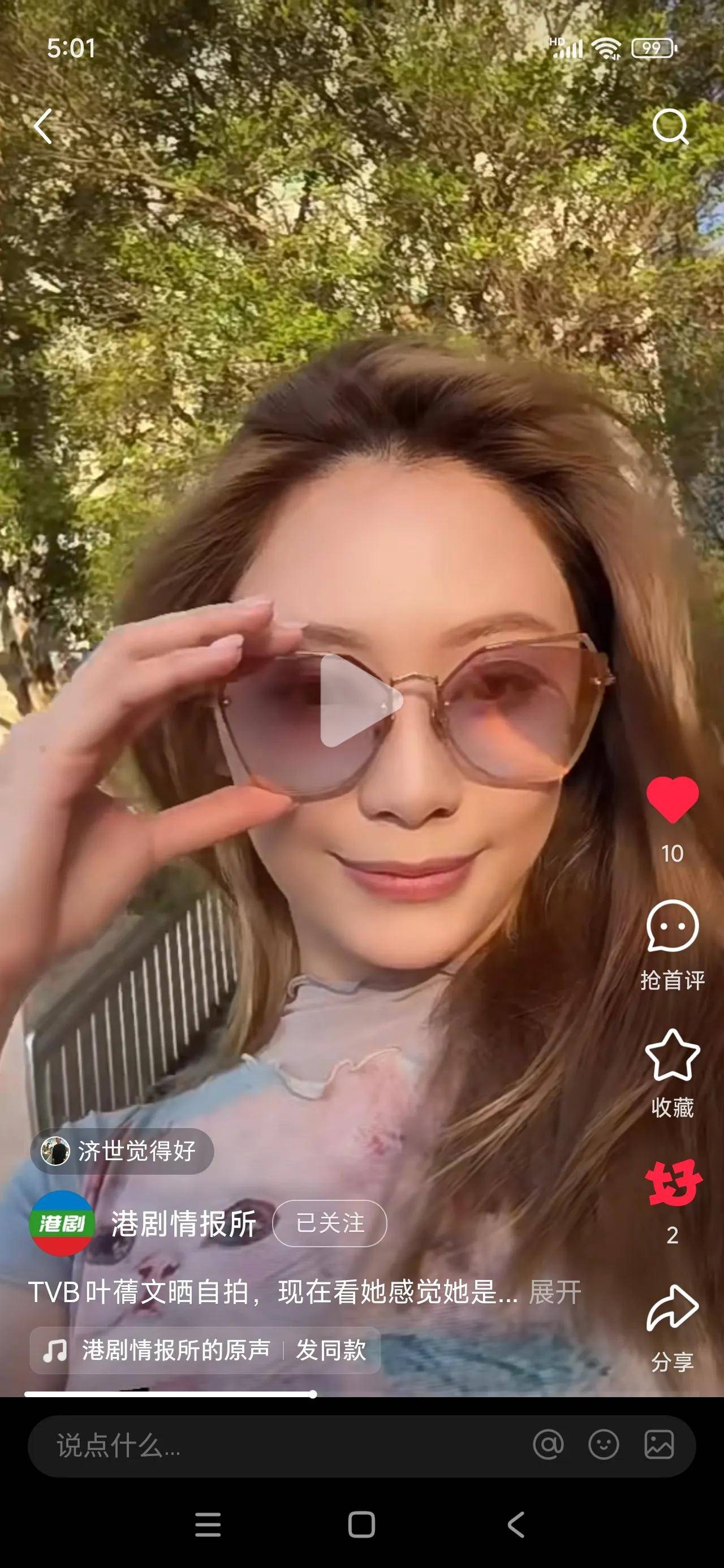
Task: Tap the red 好 reaction button
Action: click(x=673, y=1183)
